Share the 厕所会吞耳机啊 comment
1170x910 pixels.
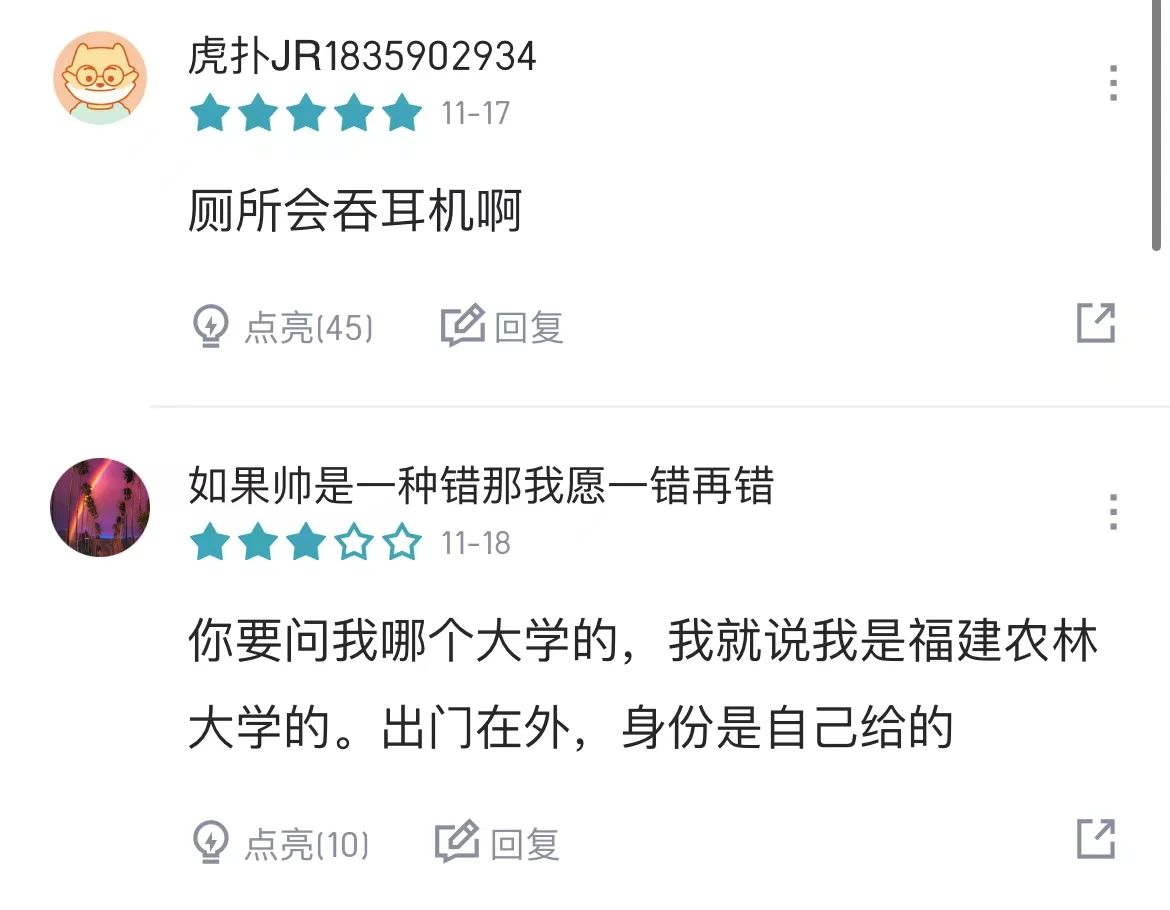tap(1096, 323)
